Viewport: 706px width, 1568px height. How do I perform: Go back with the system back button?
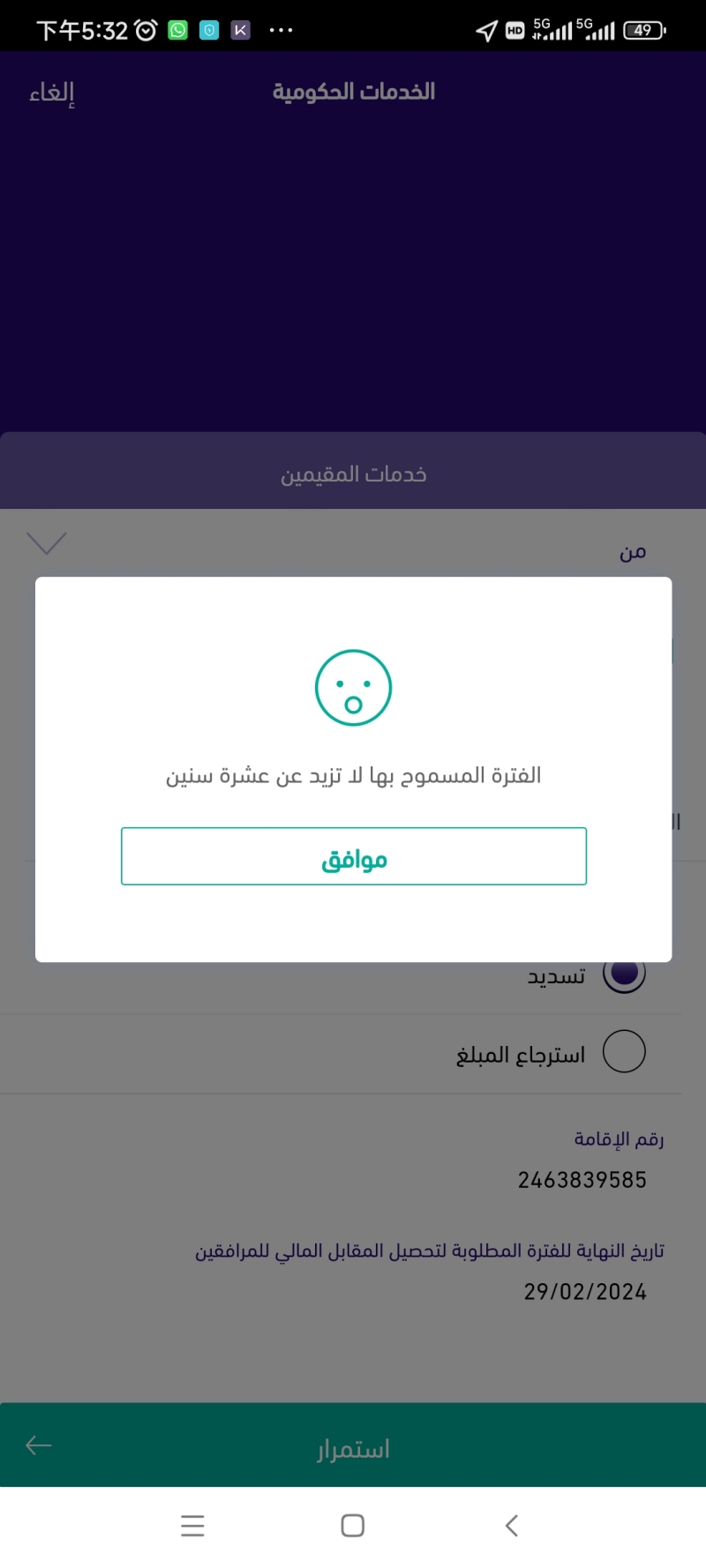click(x=512, y=1526)
